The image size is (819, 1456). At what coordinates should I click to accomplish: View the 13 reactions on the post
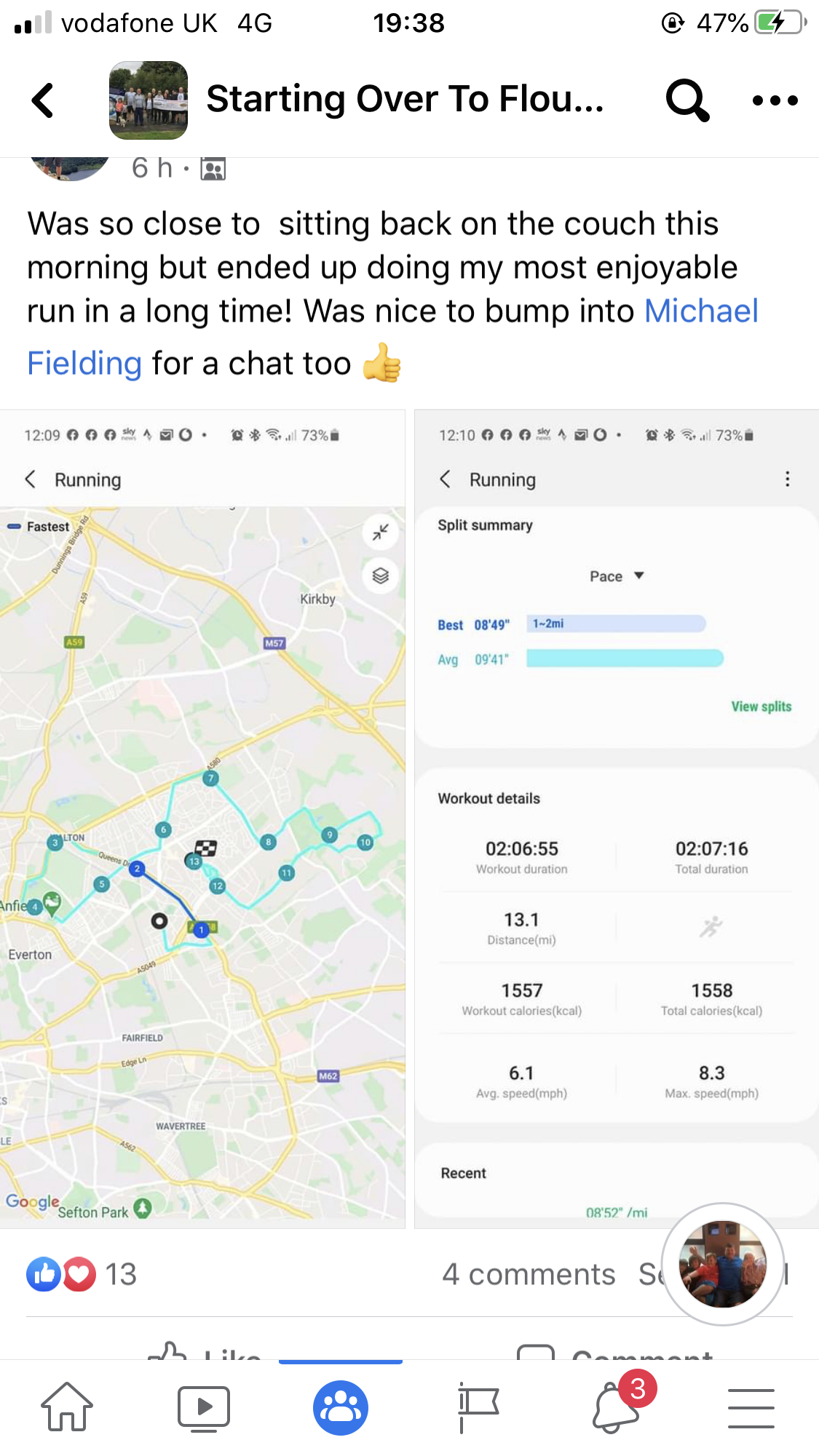pyautogui.click(x=82, y=1274)
